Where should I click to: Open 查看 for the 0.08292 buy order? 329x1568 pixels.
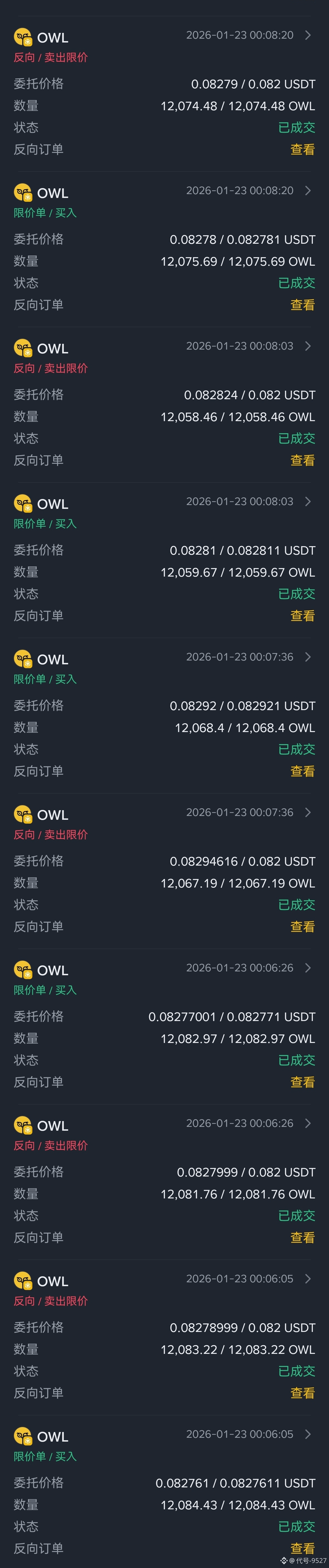coord(302,771)
